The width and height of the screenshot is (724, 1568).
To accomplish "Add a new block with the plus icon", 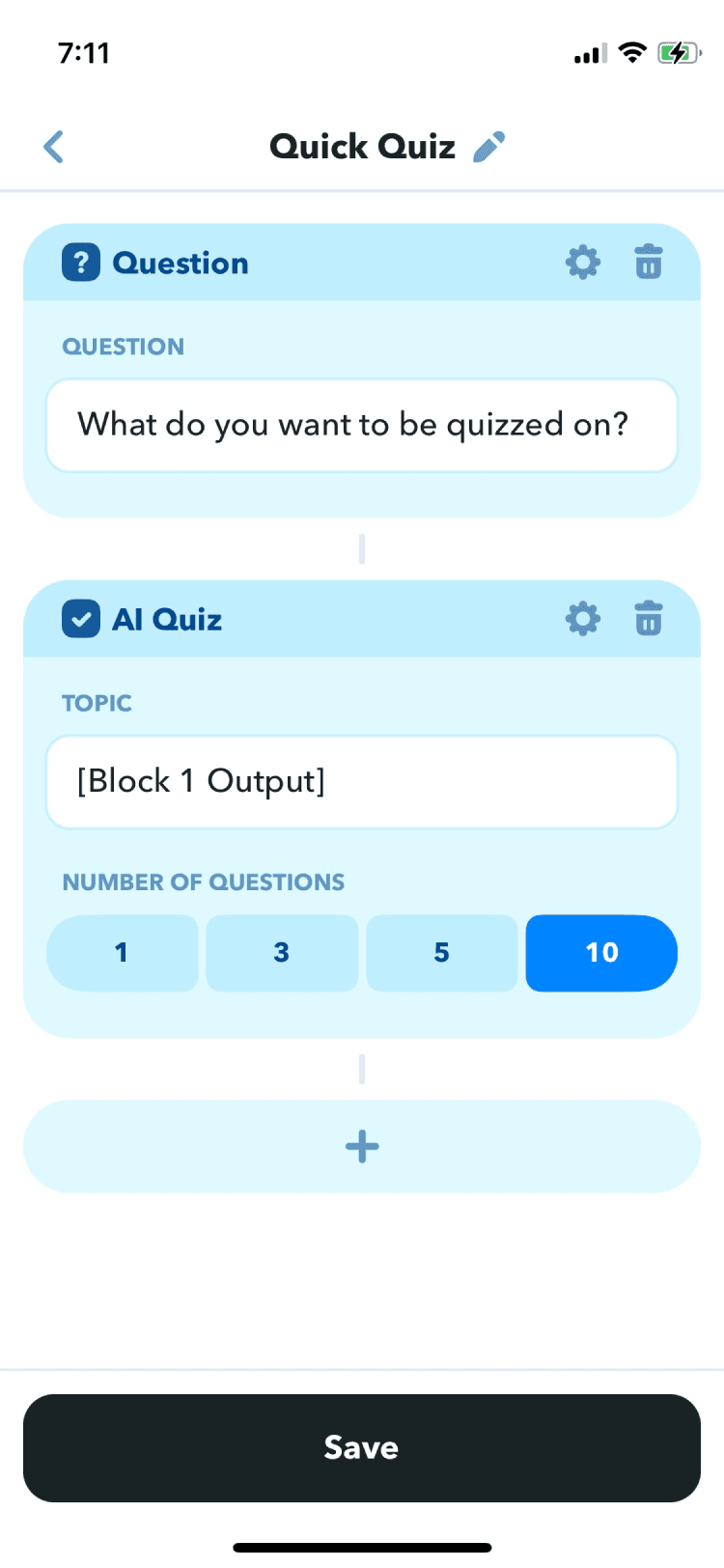I will [x=361, y=1146].
